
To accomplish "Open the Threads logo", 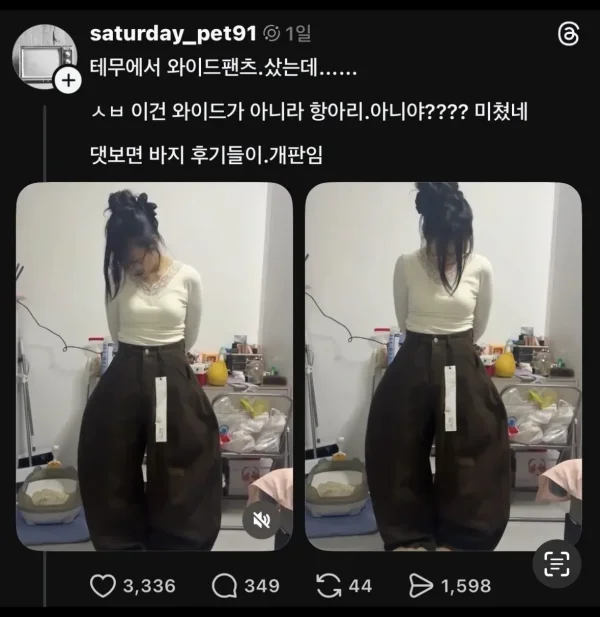I will click(567, 34).
